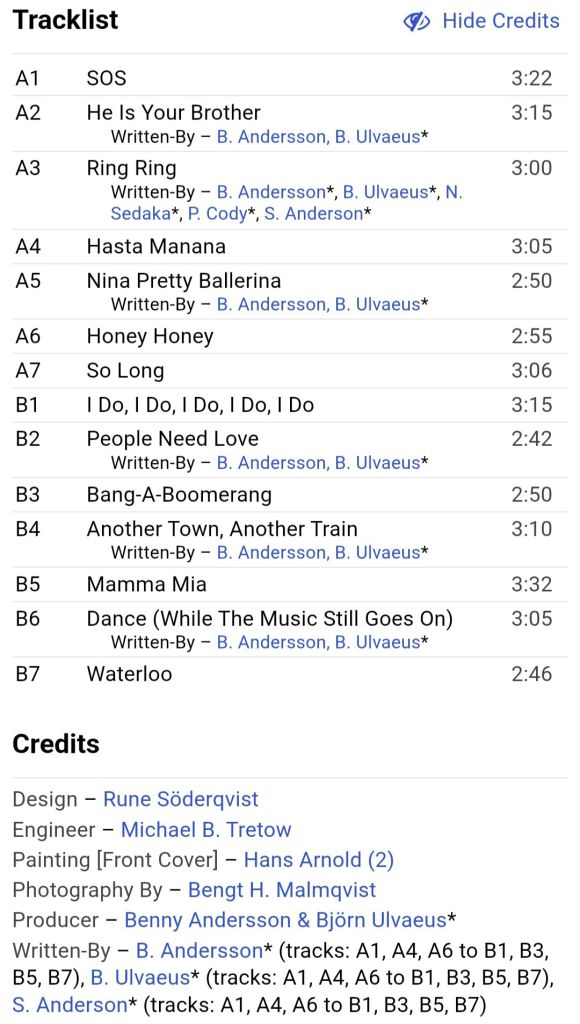Screen dimensions: 580x1024
Task: Open S. Anderson link in Credits section
Action: (69, 1004)
